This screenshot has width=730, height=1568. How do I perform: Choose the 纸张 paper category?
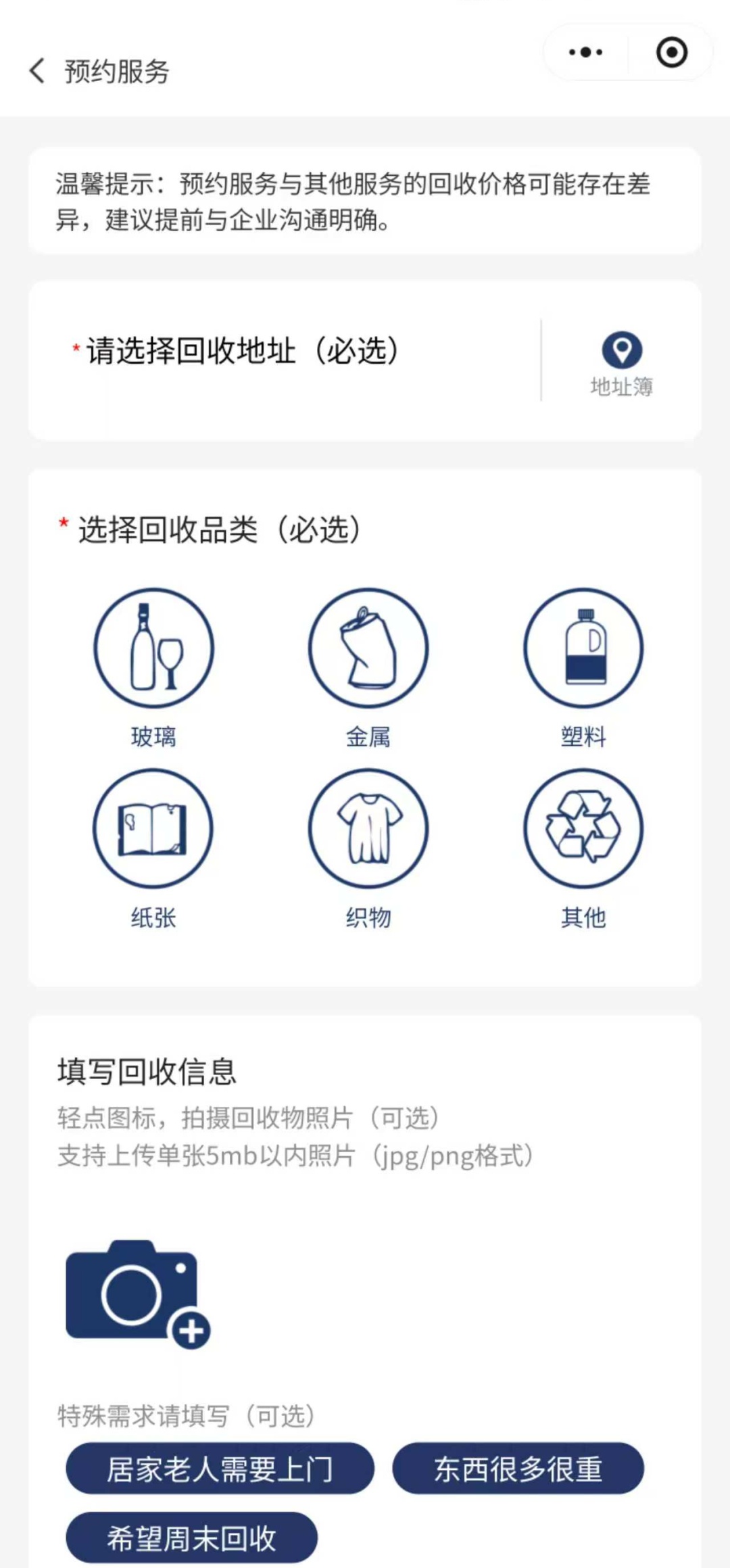(153, 828)
